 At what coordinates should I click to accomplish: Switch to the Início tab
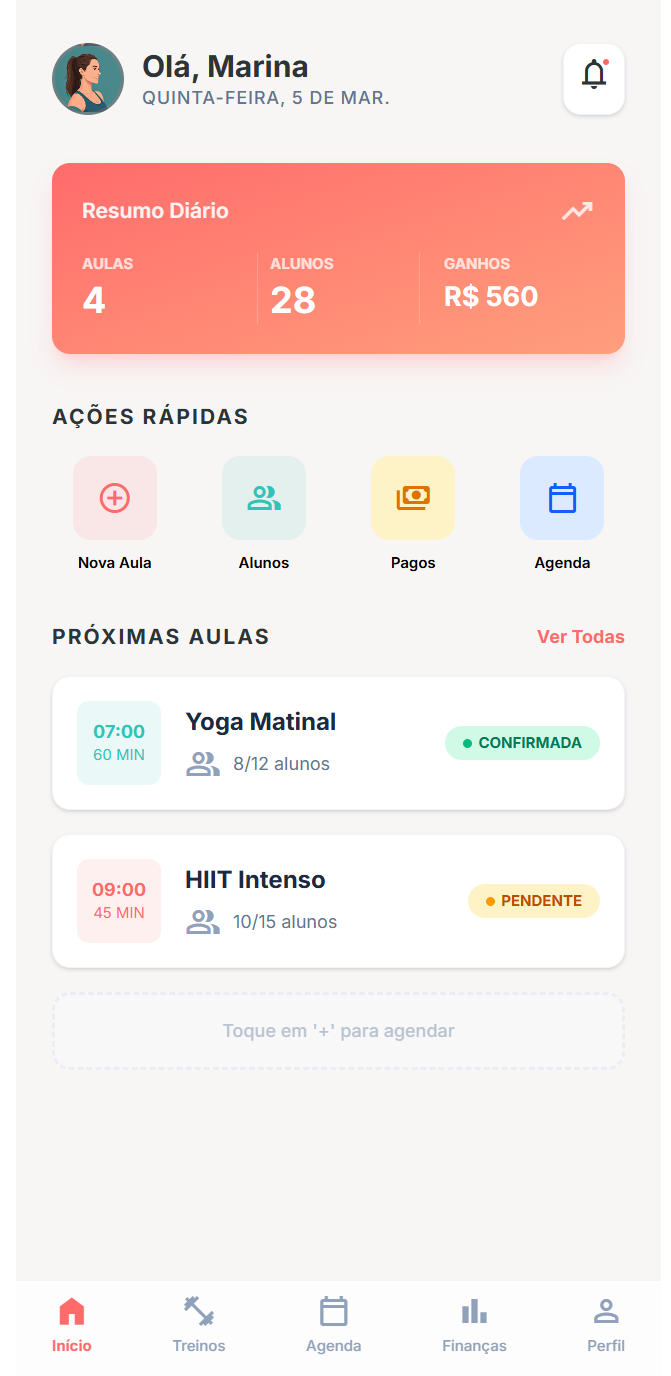tap(72, 1324)
